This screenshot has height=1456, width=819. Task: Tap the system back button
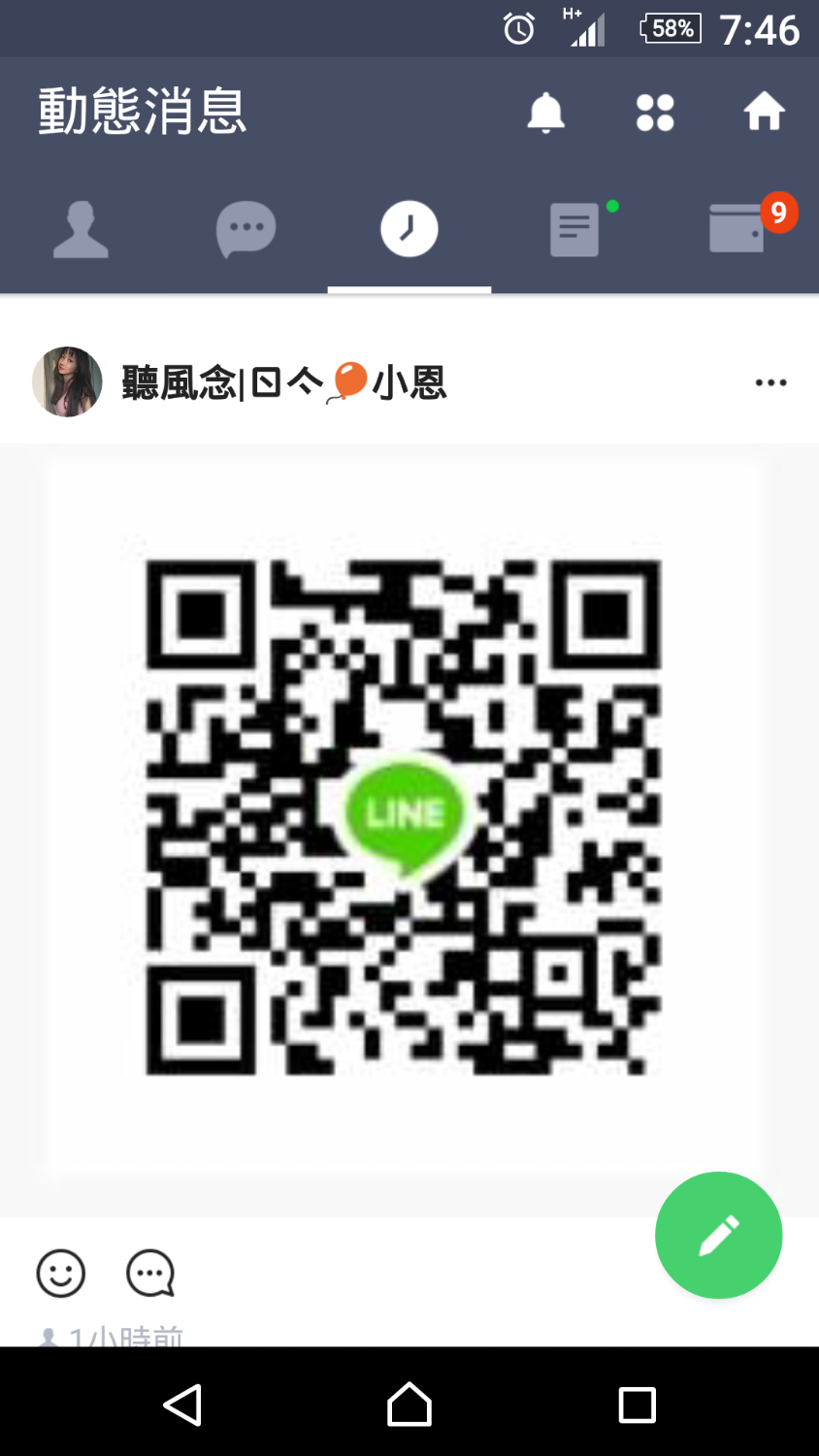(182, 1405)
